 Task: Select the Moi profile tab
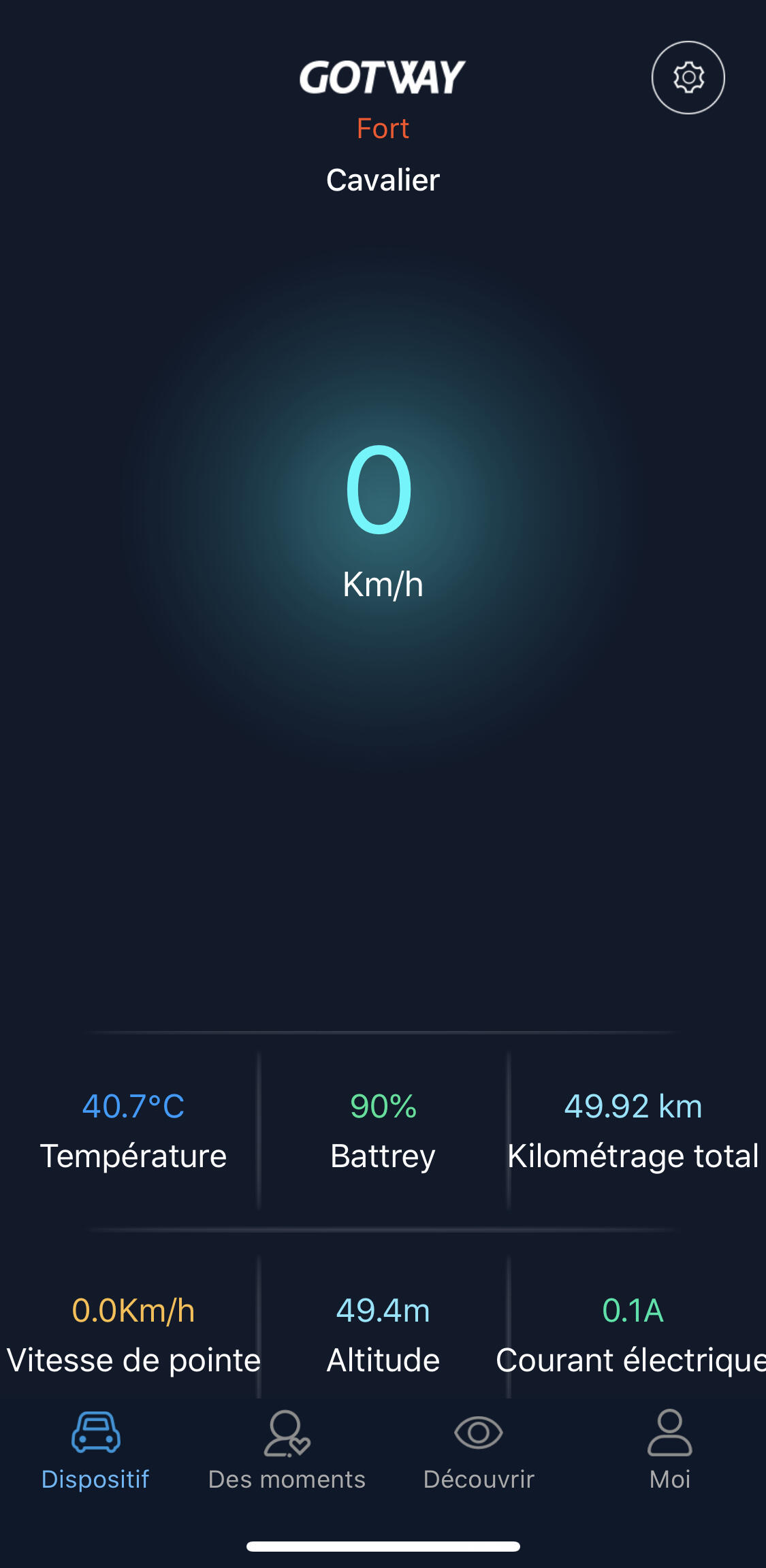tap(670, 1450)
